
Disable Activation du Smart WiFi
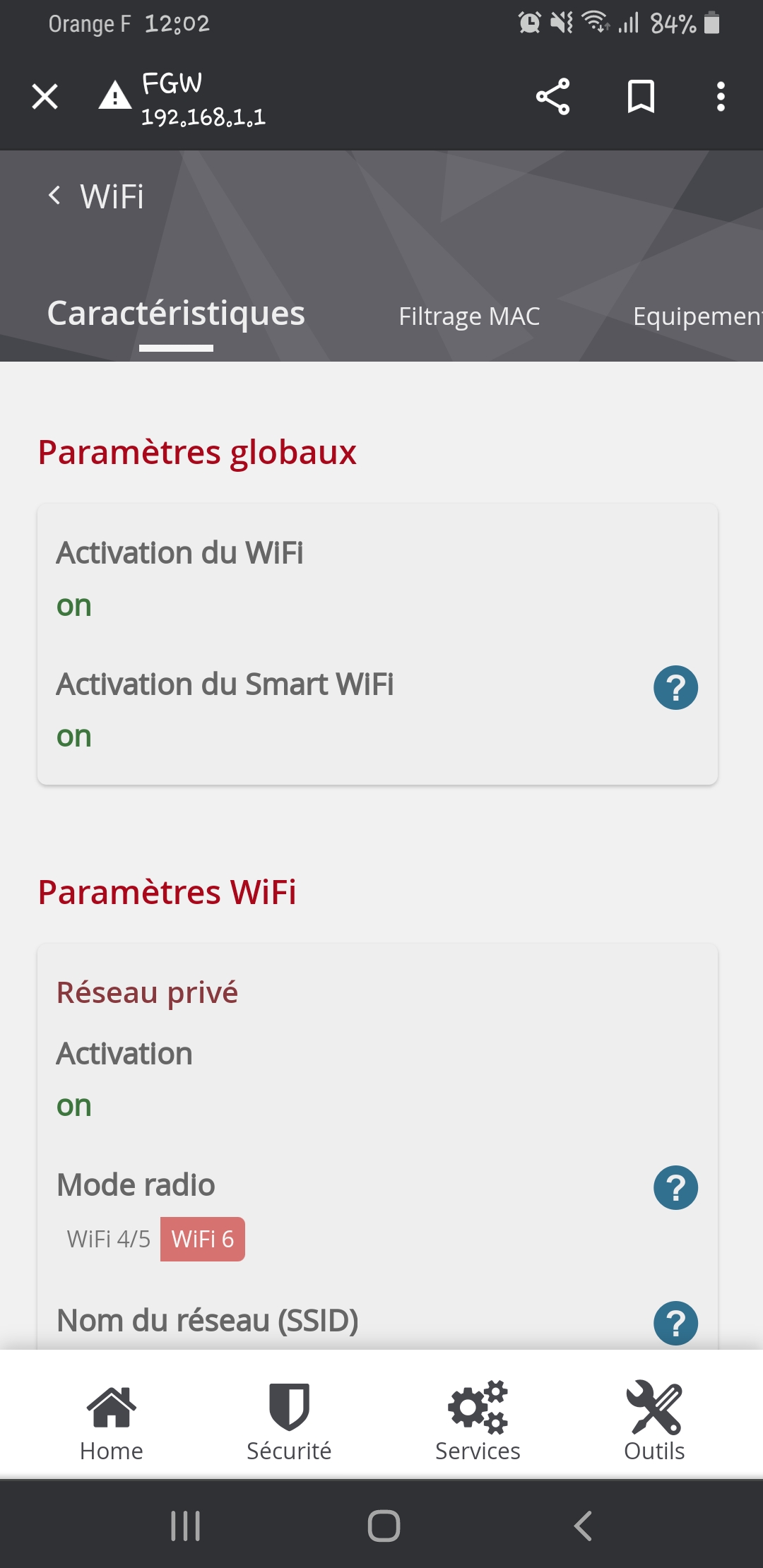pos(73,736)
